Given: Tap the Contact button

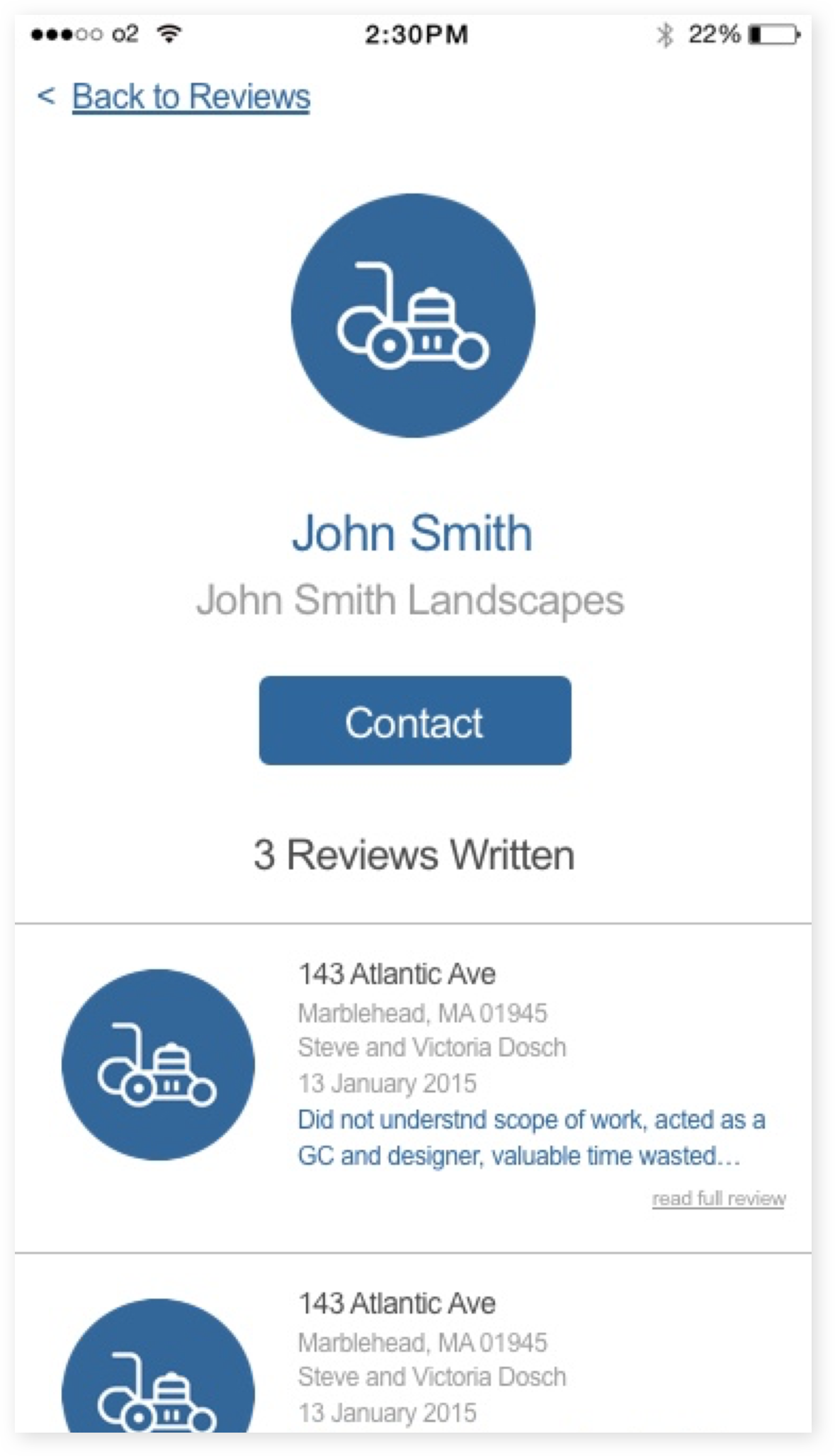Looking at the screenshot, I should [415, 721].
